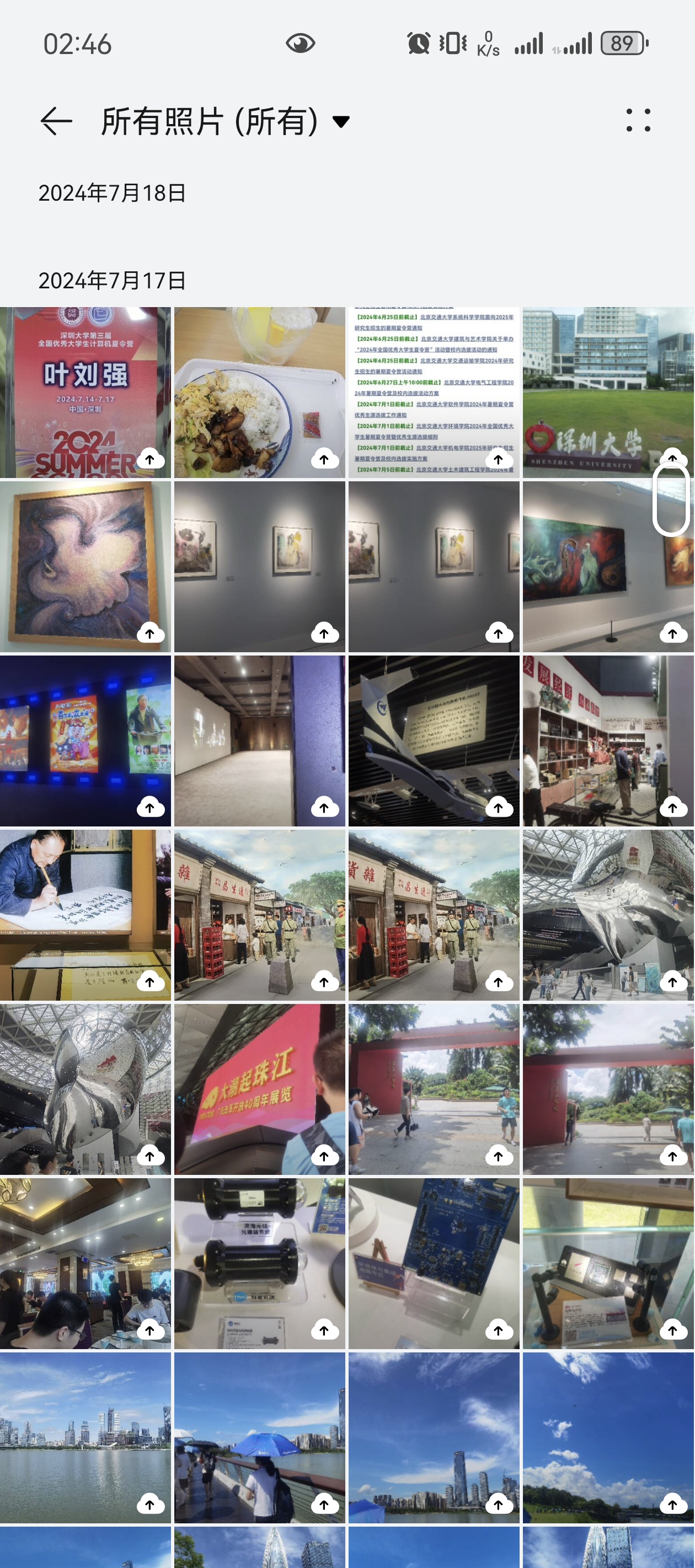Open the city skyline over water photo
This screenshot has height=1568, width=695.
85,1437
